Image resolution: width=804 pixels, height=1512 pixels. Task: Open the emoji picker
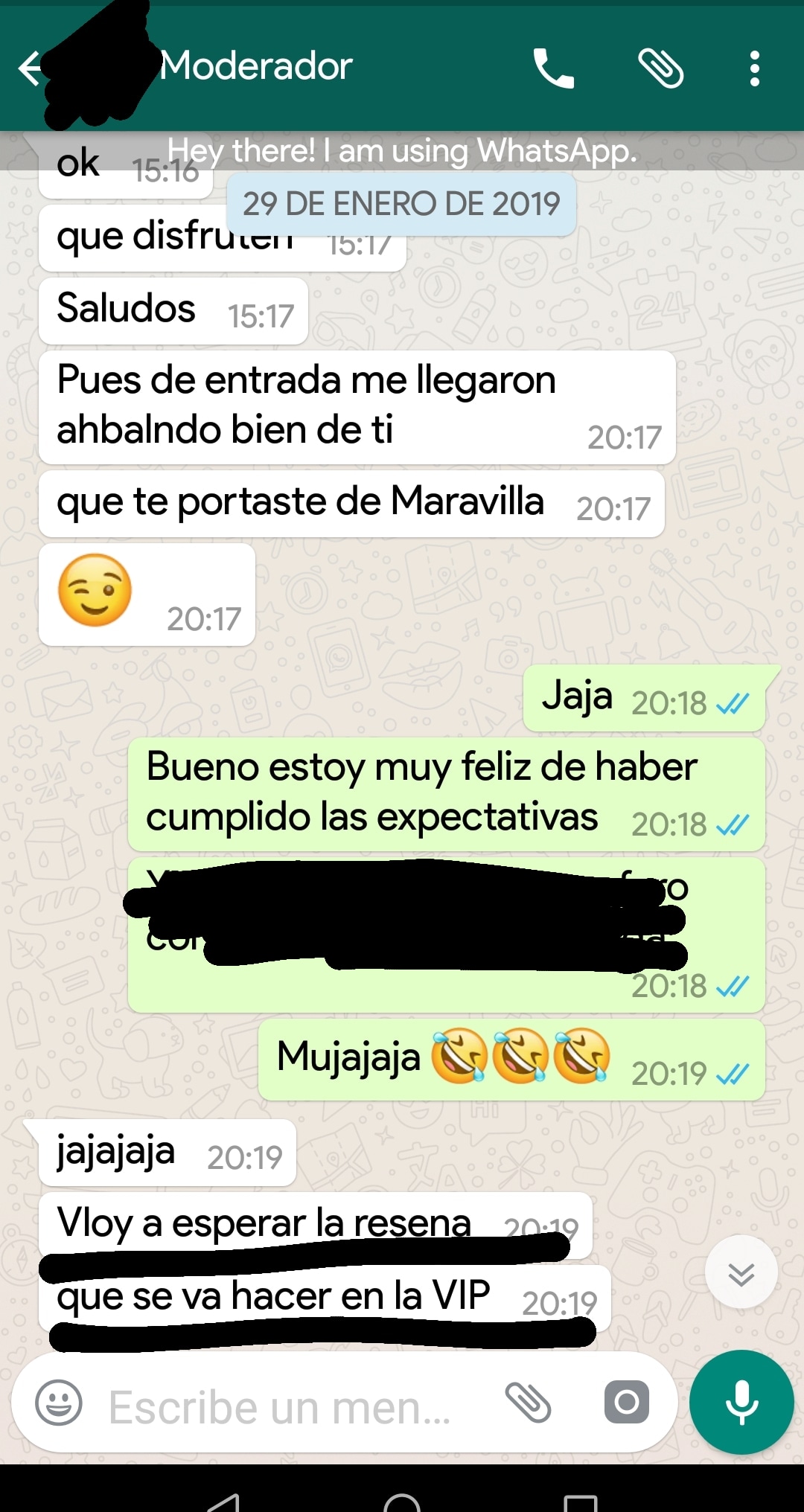click(x=59, y=1403)
